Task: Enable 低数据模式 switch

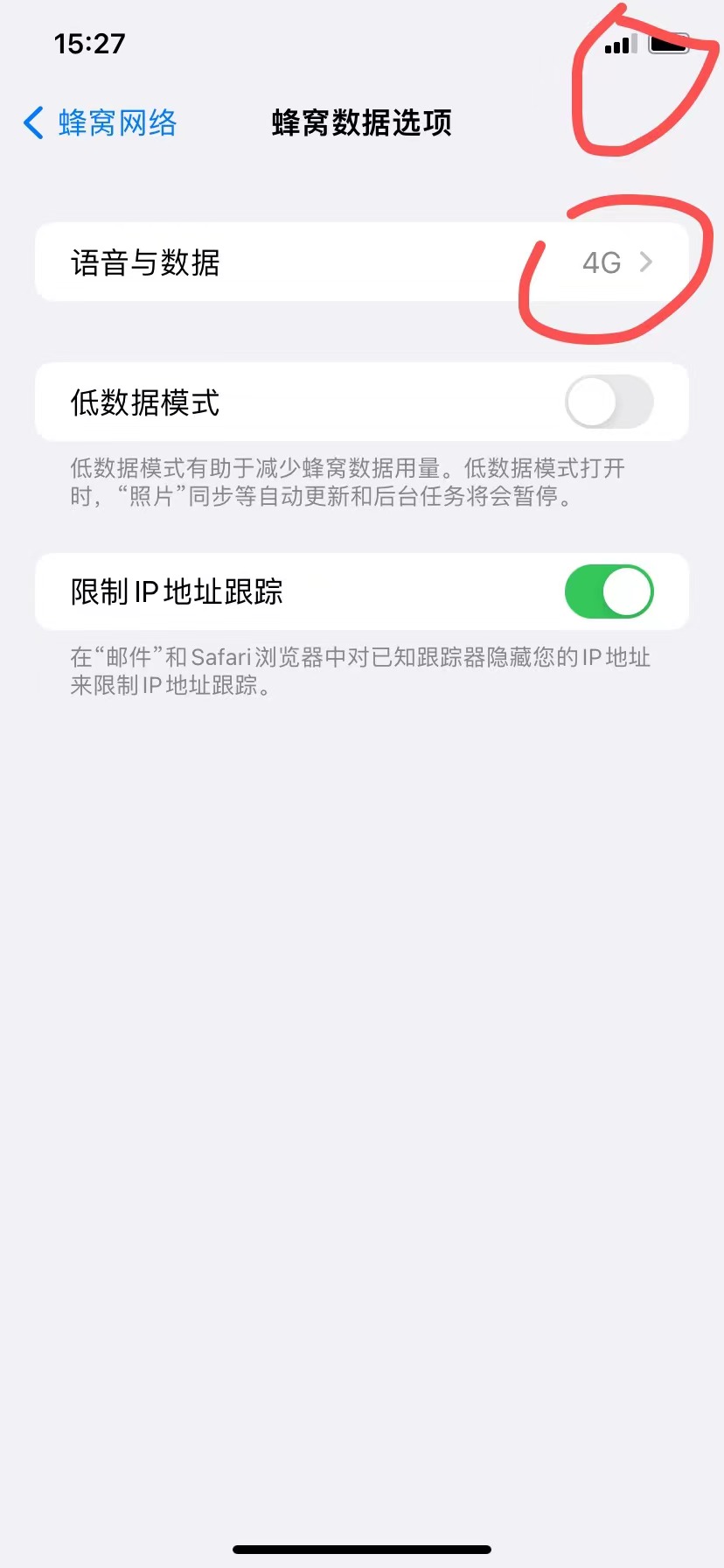Action: point(609,402)
